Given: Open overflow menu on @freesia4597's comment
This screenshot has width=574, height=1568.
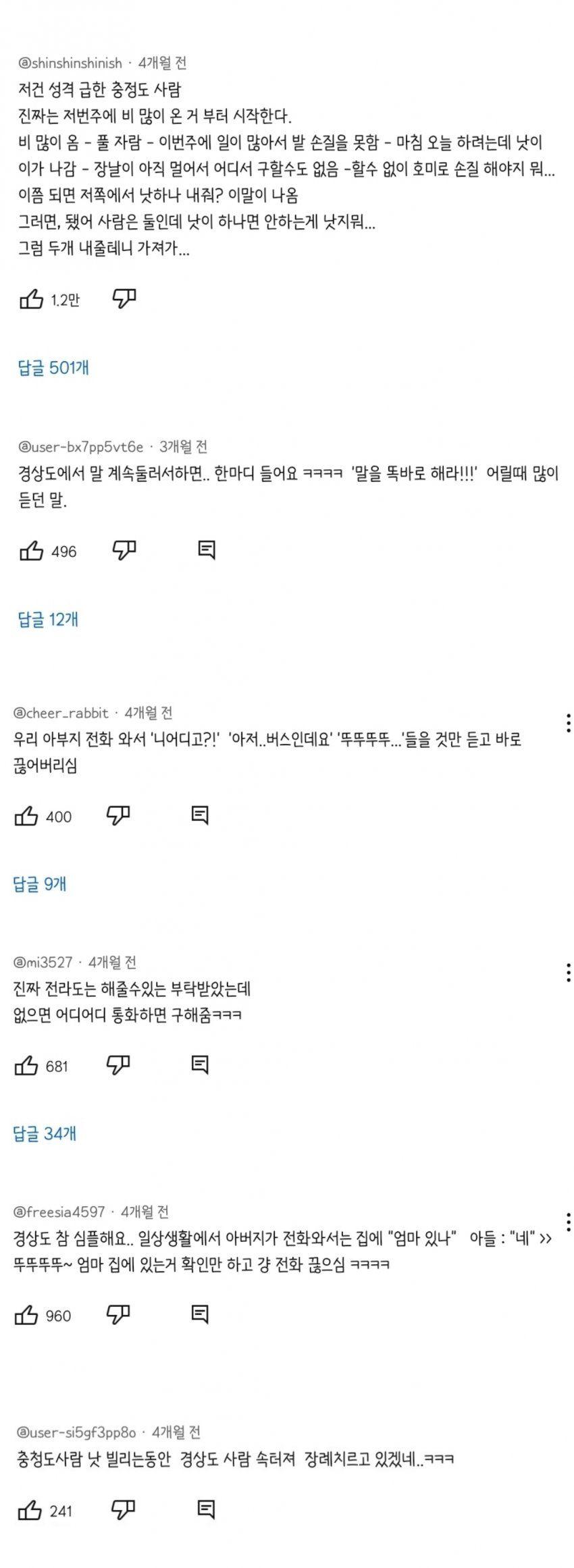Looking at the screenshot, I should pos(569,1222).
